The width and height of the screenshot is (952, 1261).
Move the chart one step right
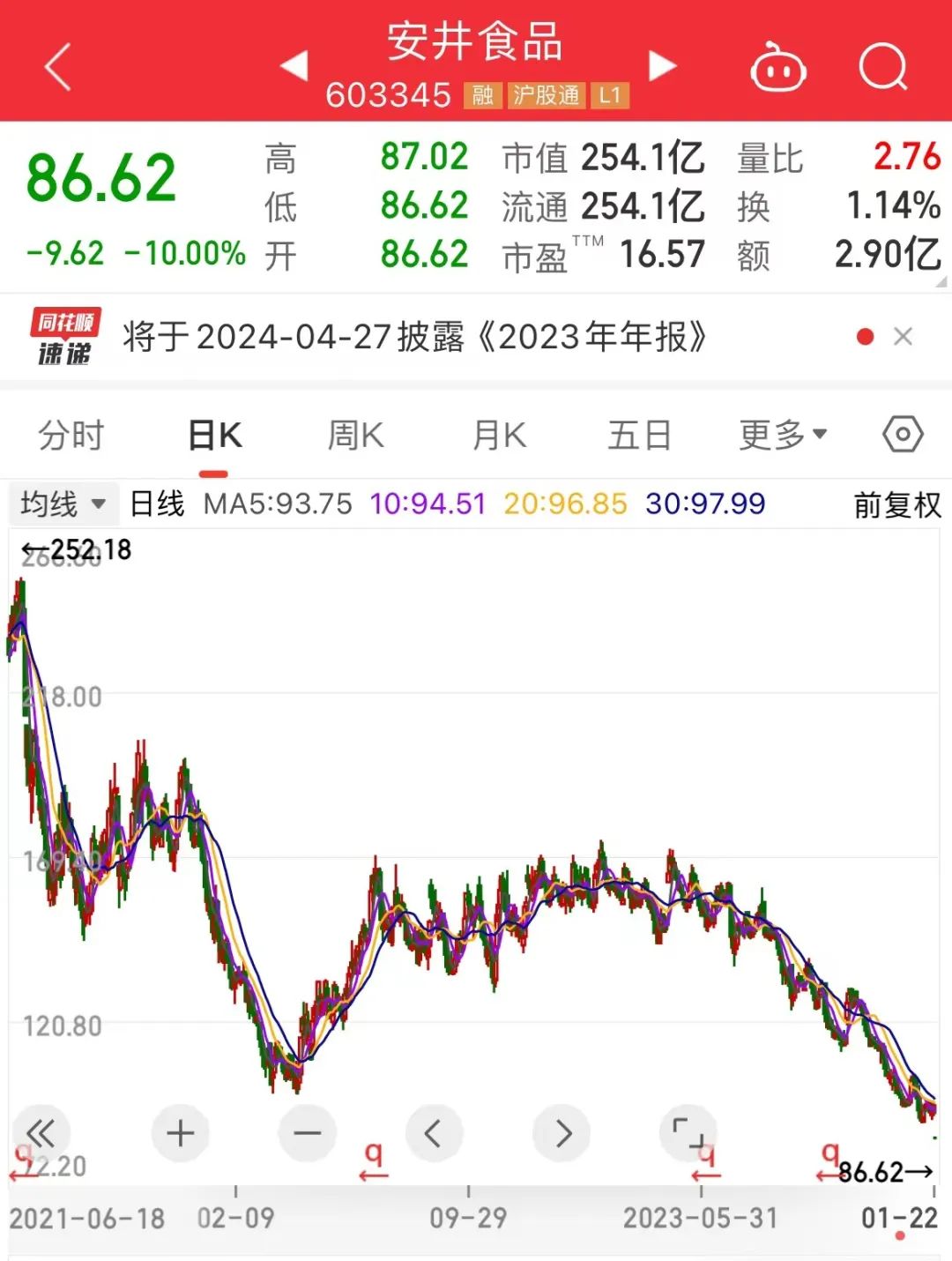pos(562,1133)
